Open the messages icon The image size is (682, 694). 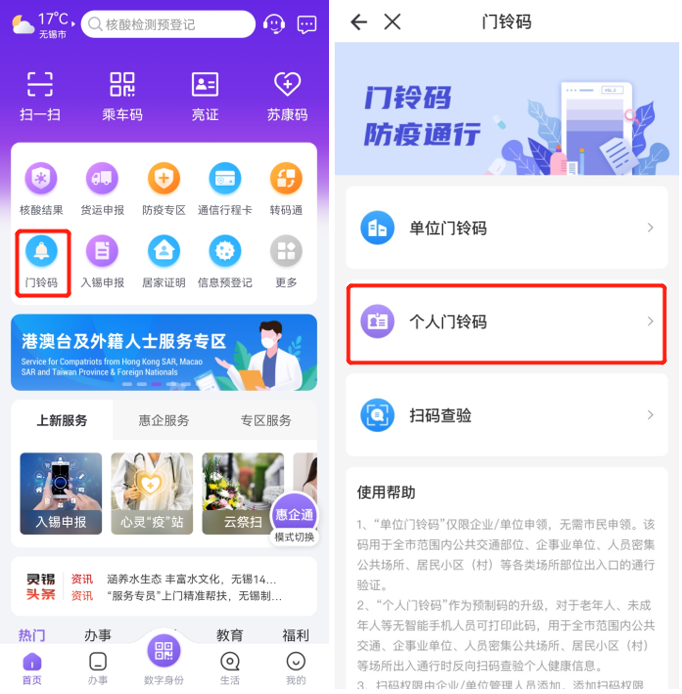(307, 24)
